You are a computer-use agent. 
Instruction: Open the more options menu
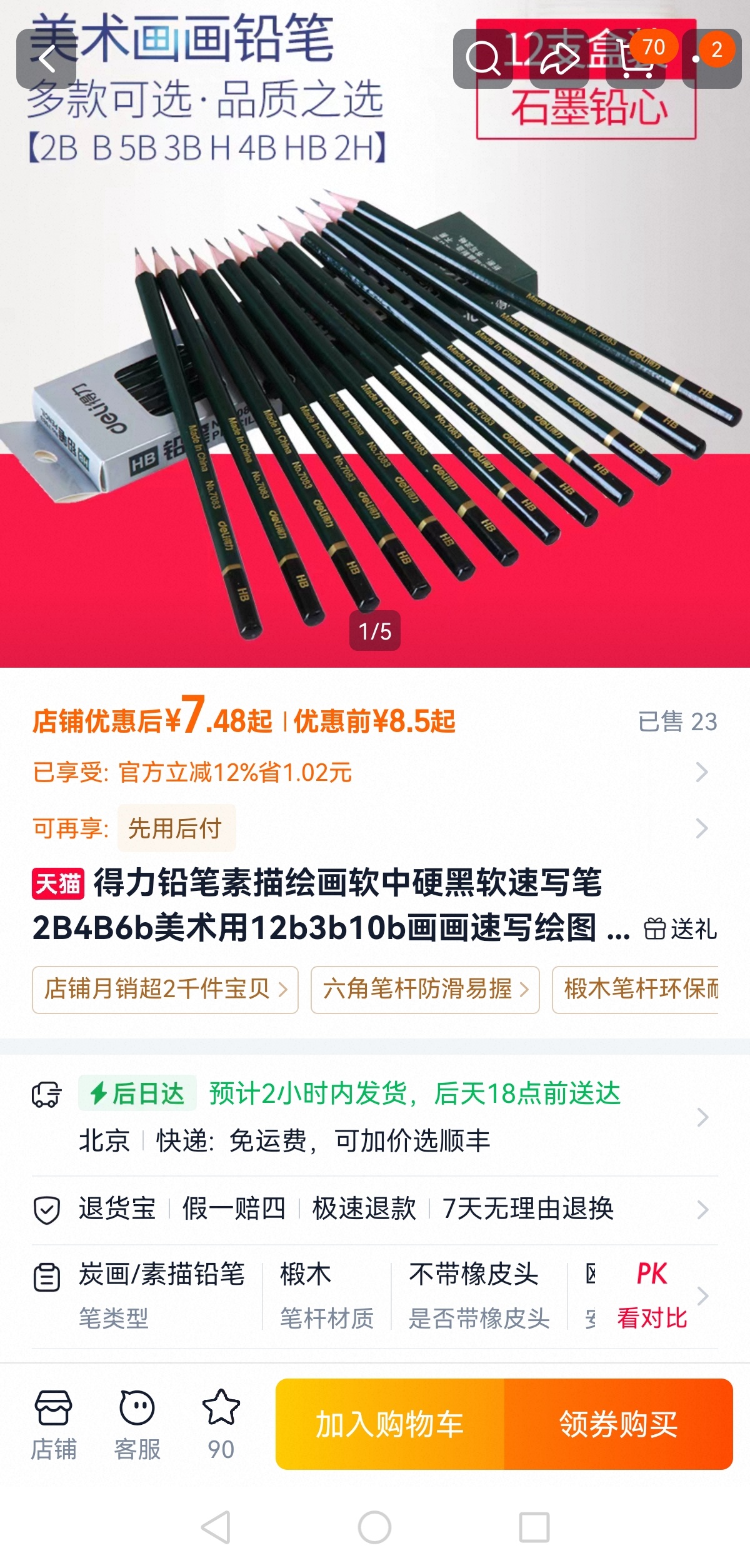pyautogui.click(x=712, y=59)
